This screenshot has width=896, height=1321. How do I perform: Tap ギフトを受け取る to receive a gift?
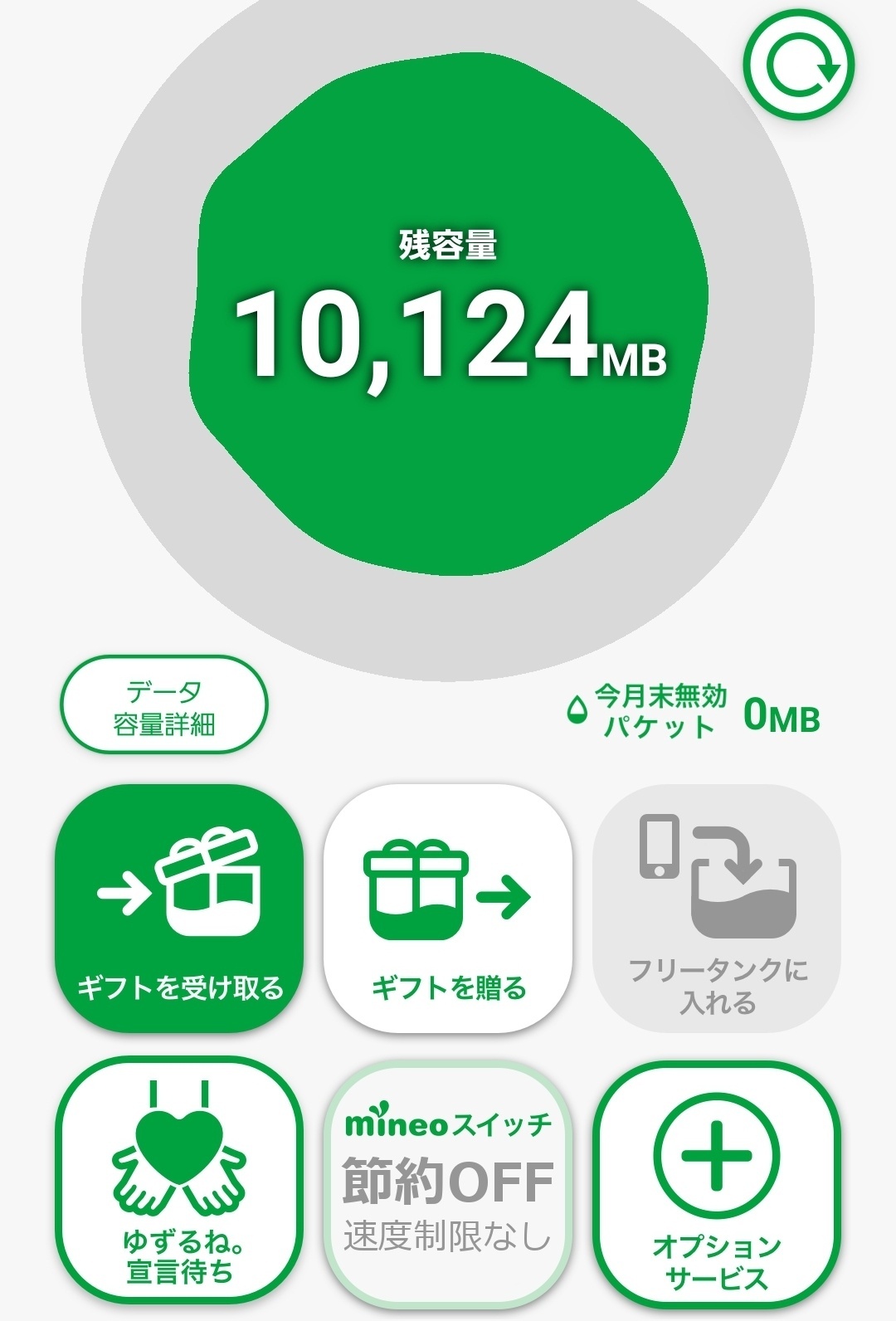pos(179,908)
